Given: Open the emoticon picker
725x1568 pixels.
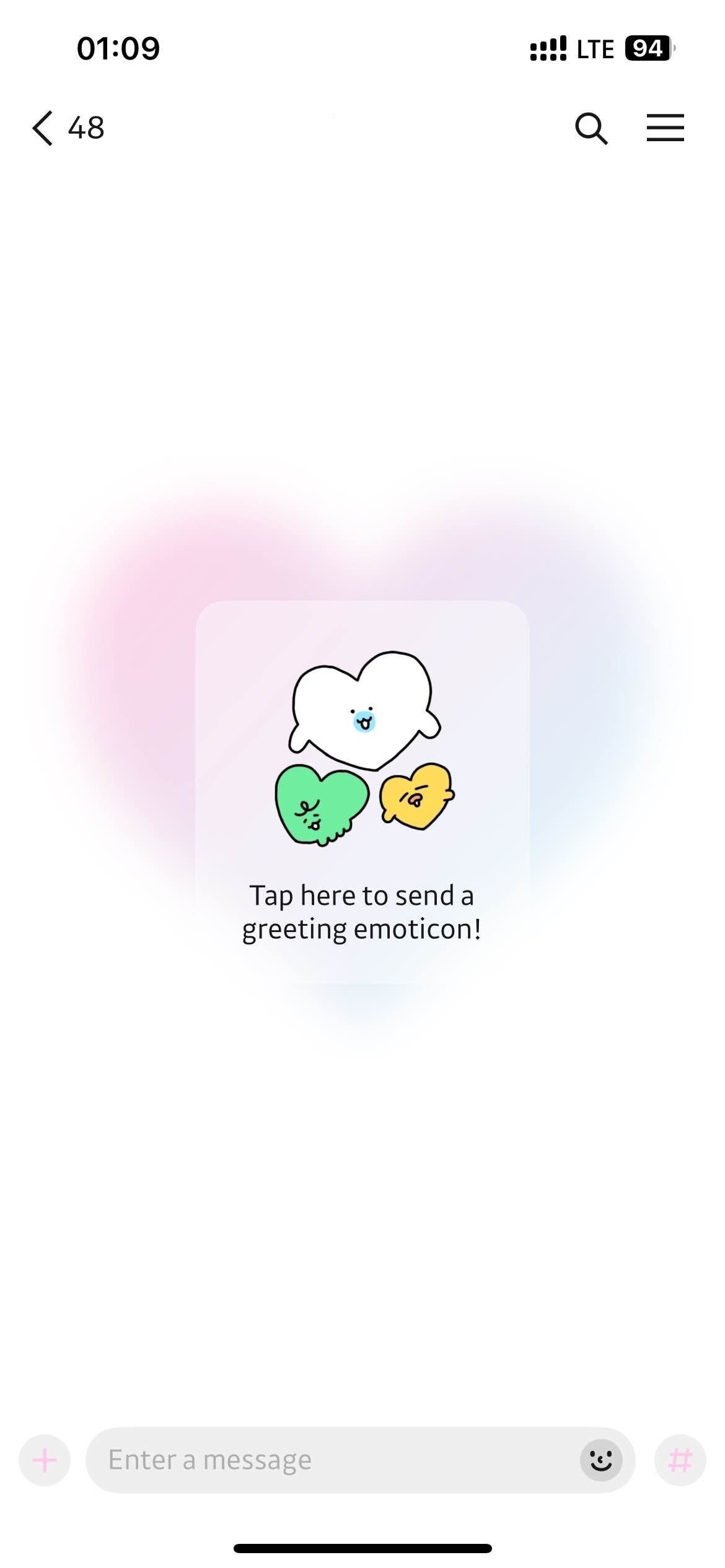Looking at the screenshot, I should pyautogui.click(x=600, y=1460).
